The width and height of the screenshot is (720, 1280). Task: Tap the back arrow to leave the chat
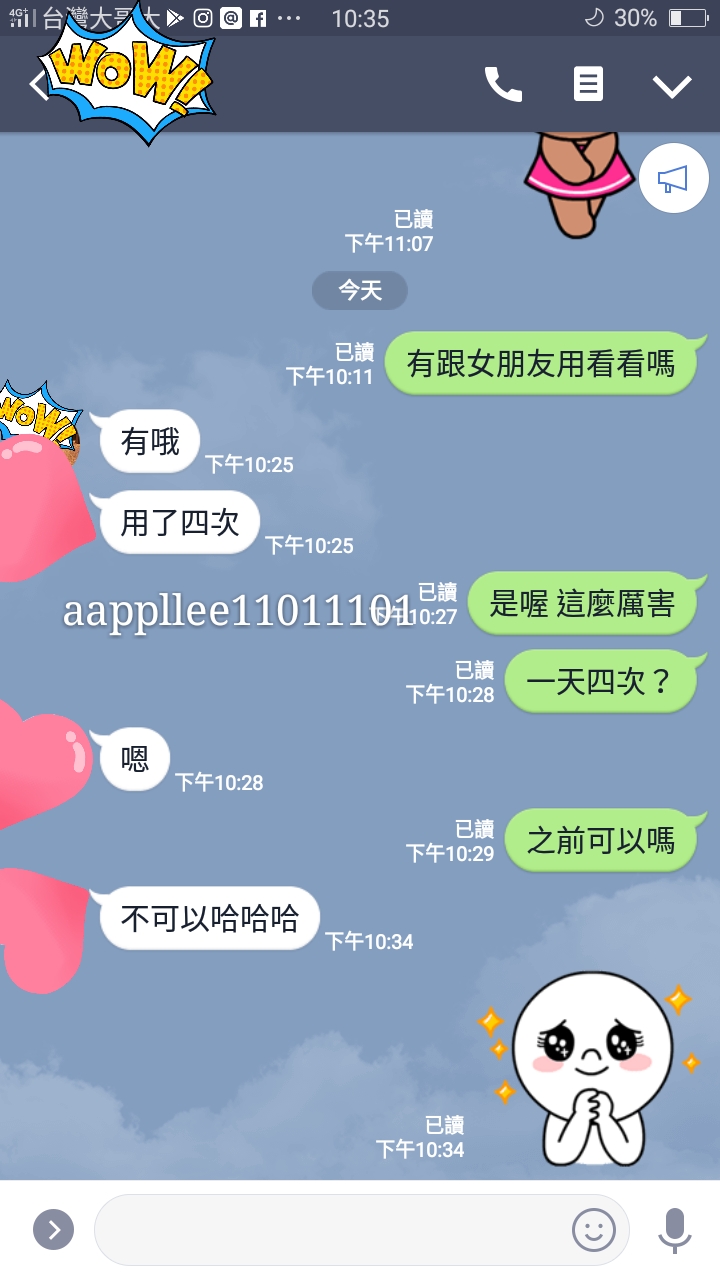coord(38,84)
